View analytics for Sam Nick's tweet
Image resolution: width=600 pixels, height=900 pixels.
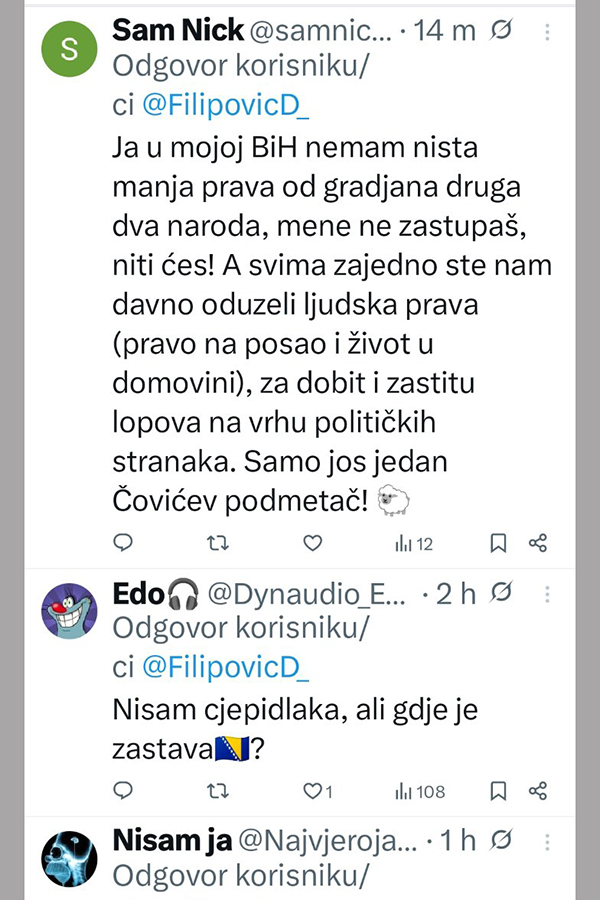point(413,543)
